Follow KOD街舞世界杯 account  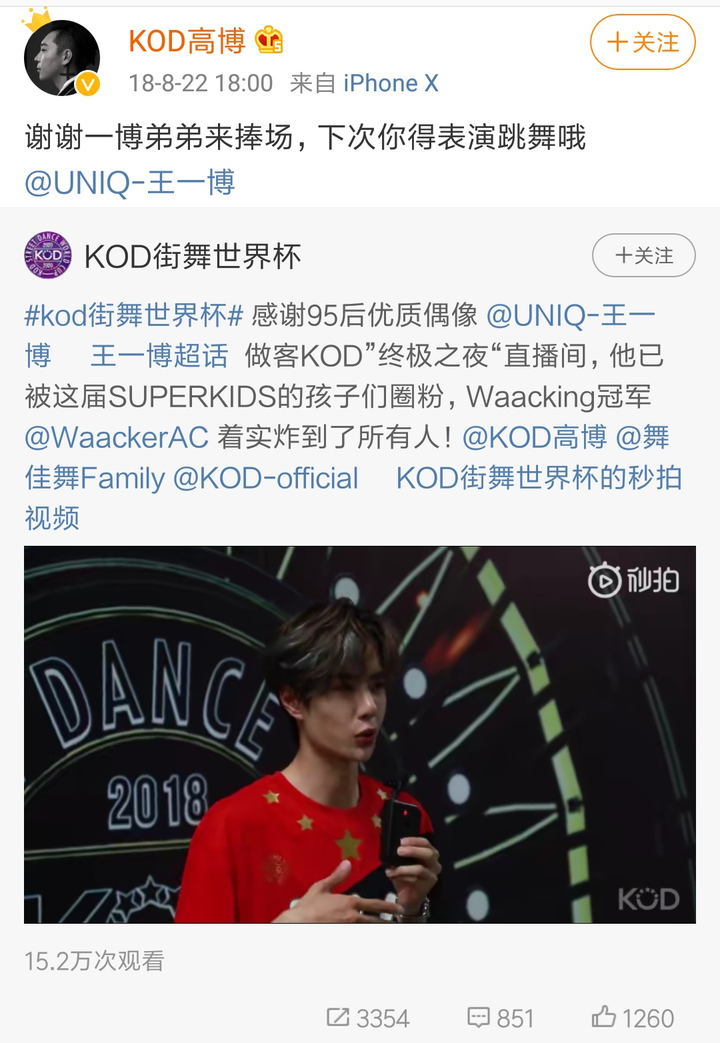click(643, 256)
